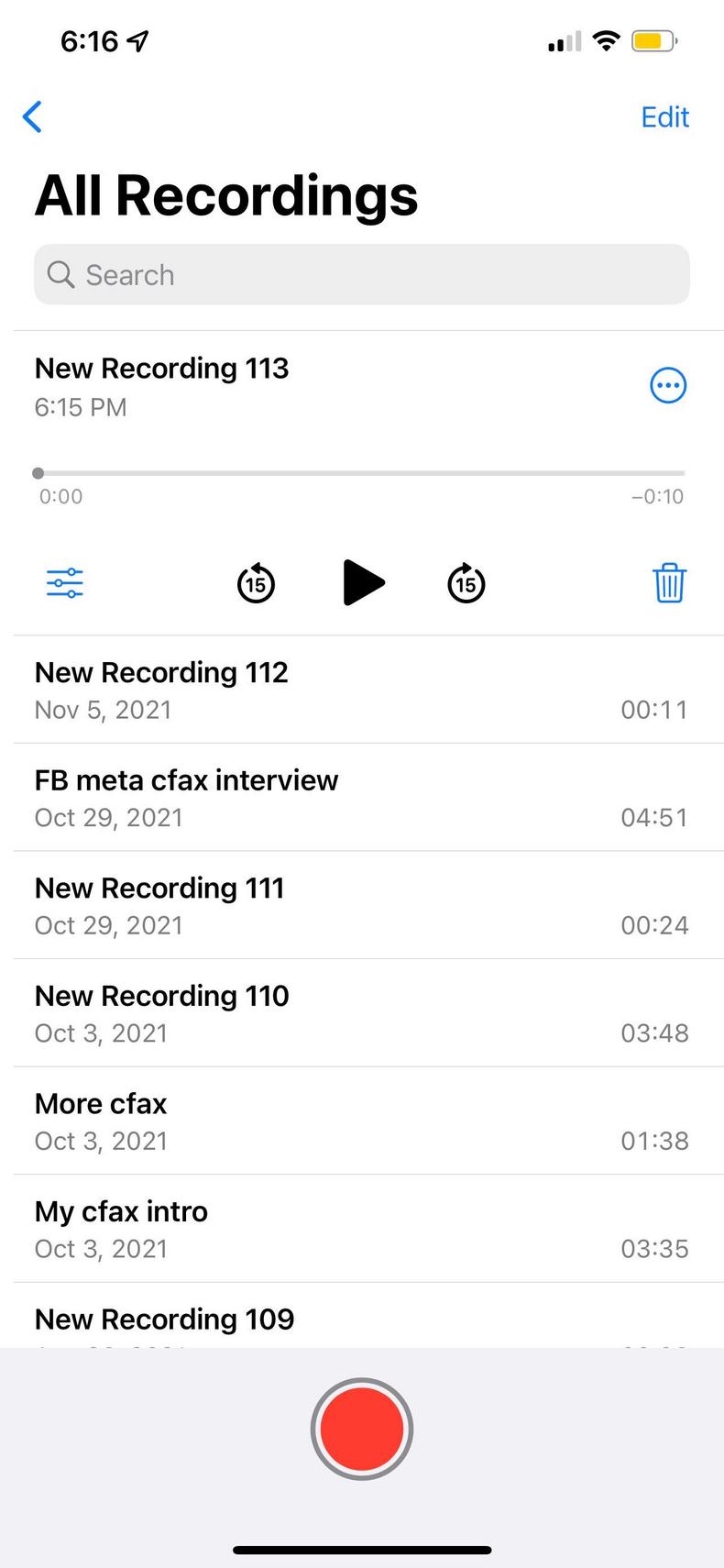Open playback speed and settings options

click(x=63, y=582)
